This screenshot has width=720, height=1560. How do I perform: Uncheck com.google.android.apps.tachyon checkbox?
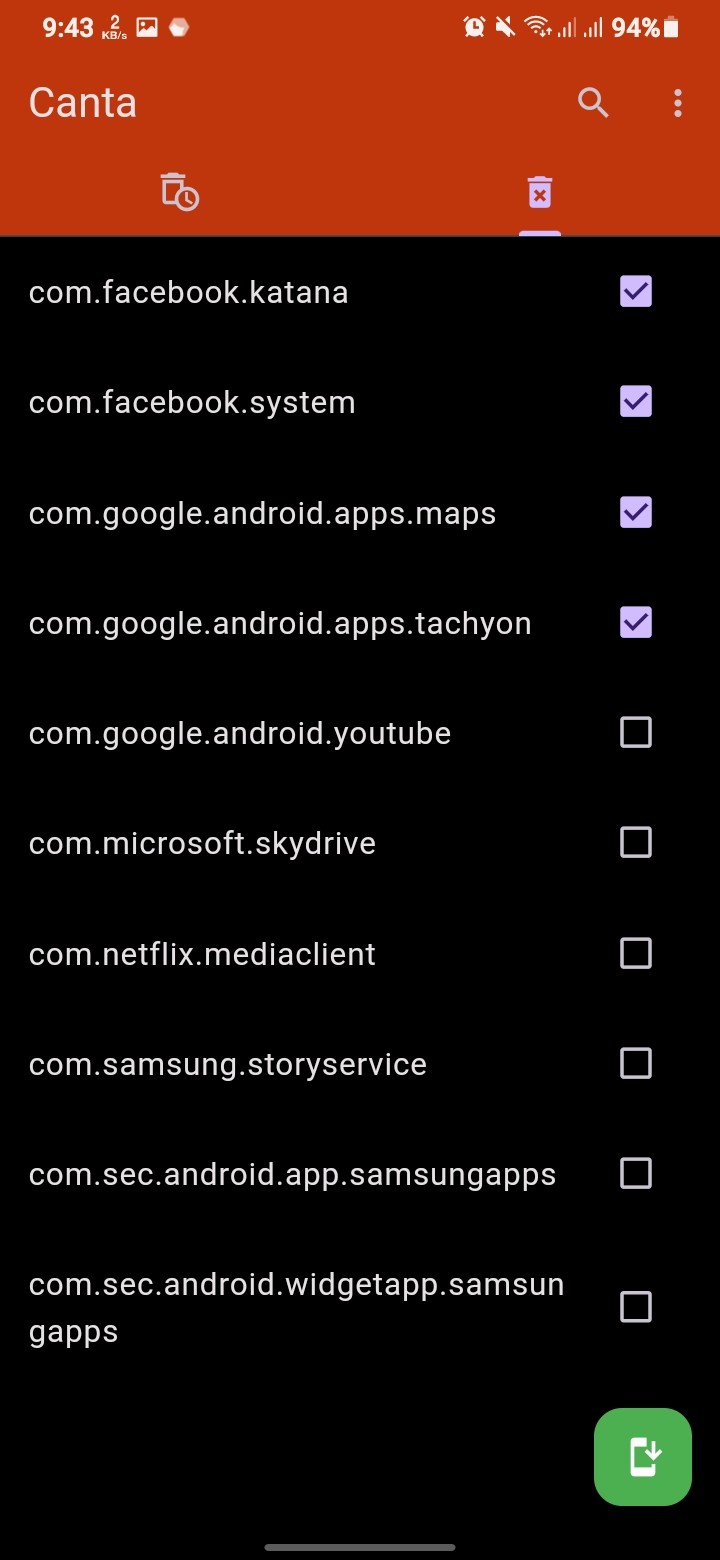point(636,623)
